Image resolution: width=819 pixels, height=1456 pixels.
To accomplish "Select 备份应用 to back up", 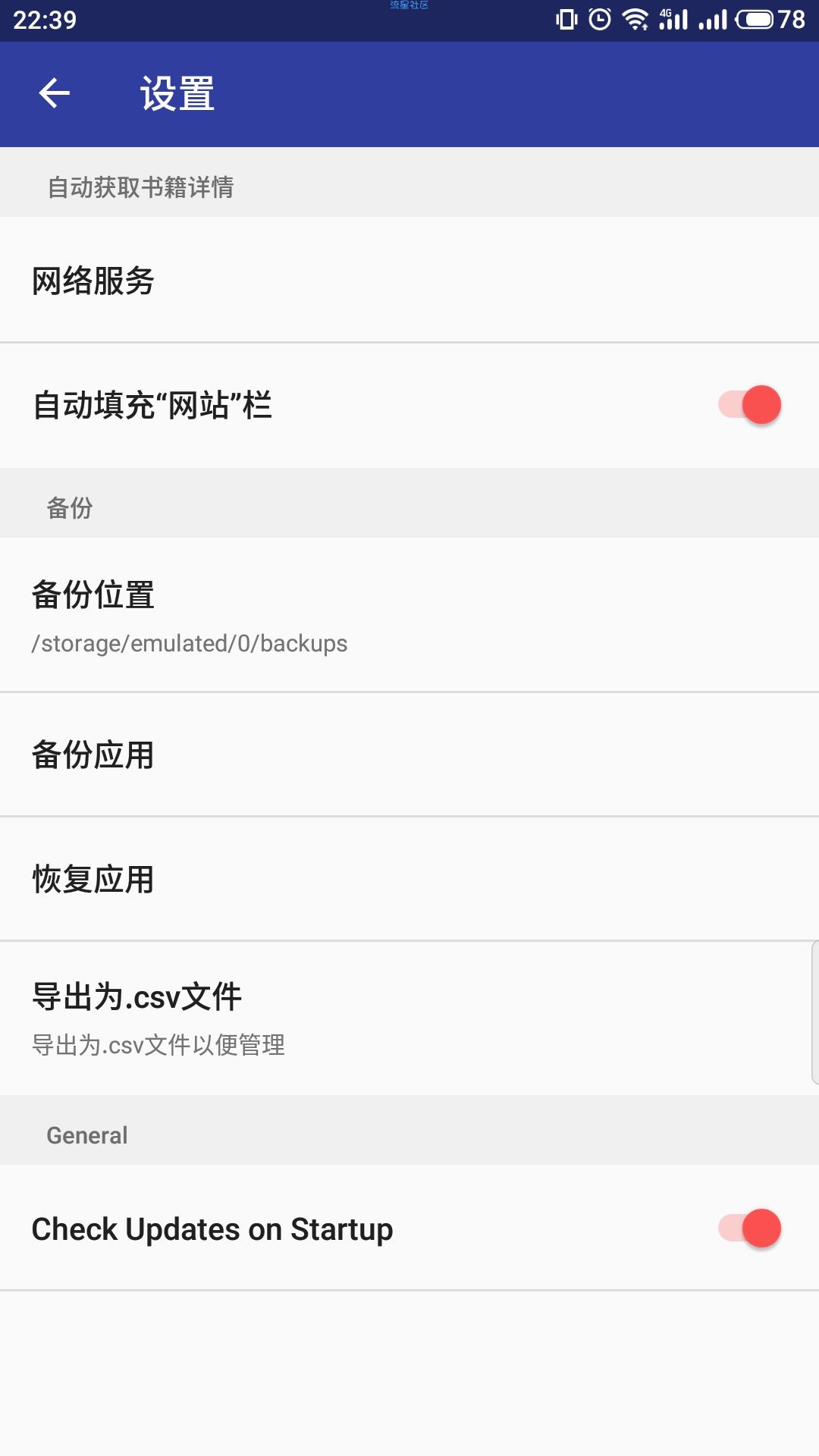I will tap(409, 755).
